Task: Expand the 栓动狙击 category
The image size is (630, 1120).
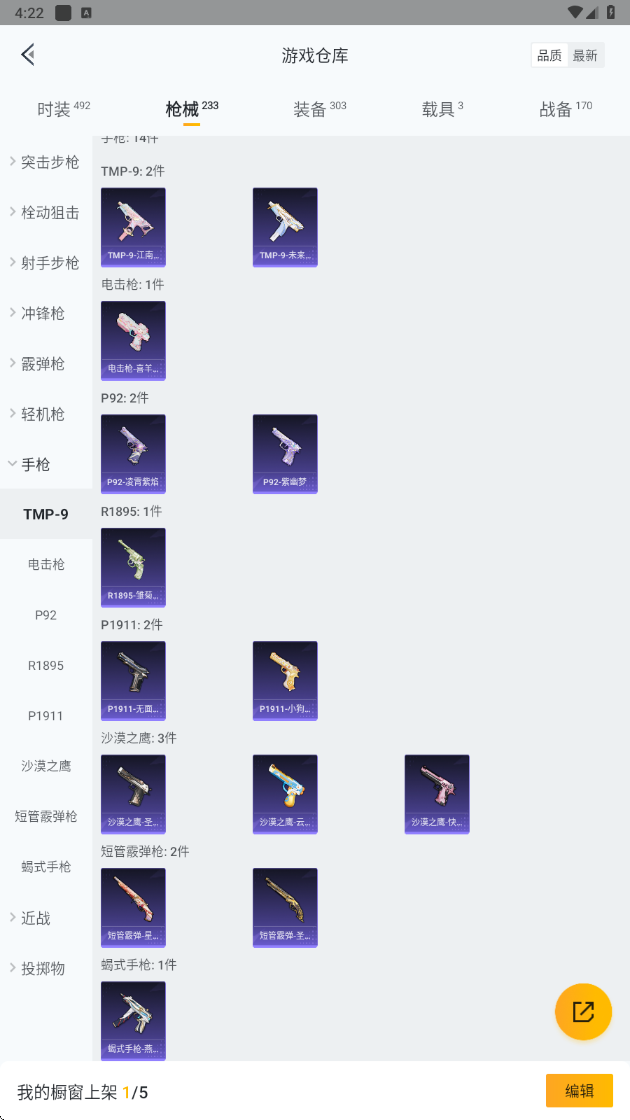Action: pyautogui.click(x=46, y=212)
